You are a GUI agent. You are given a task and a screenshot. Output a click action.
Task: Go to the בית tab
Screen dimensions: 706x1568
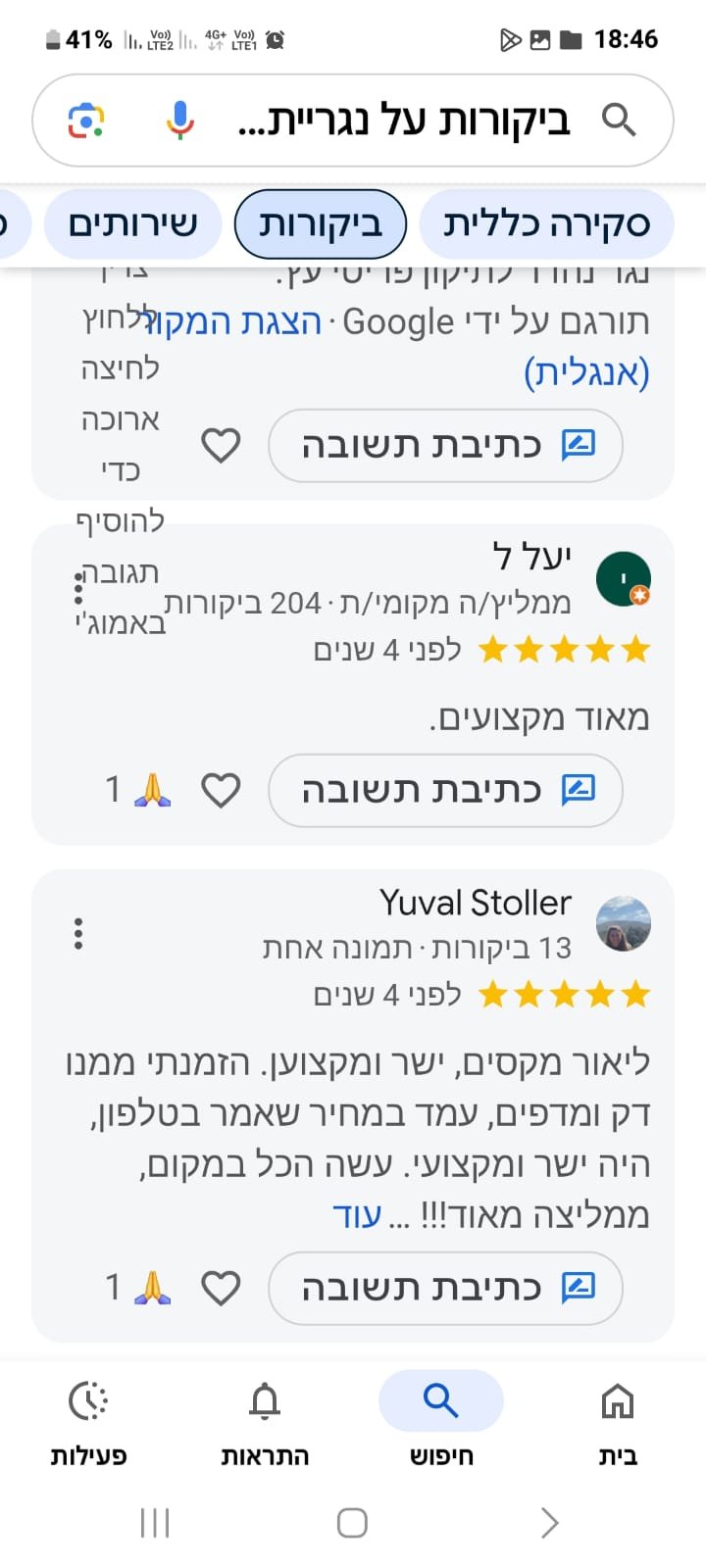618,1419
